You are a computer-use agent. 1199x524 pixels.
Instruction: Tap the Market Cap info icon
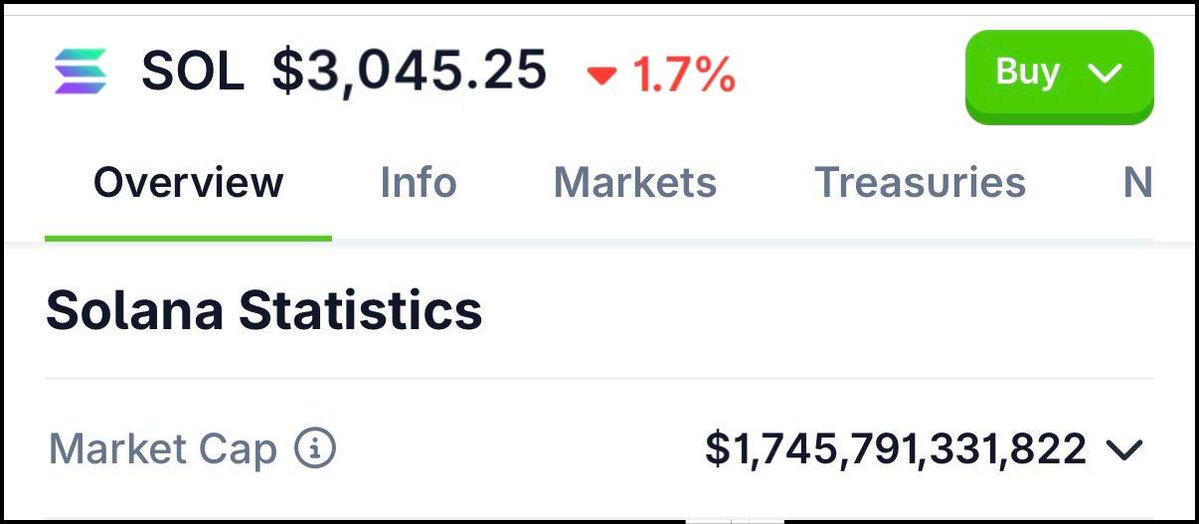coord(315,449)
